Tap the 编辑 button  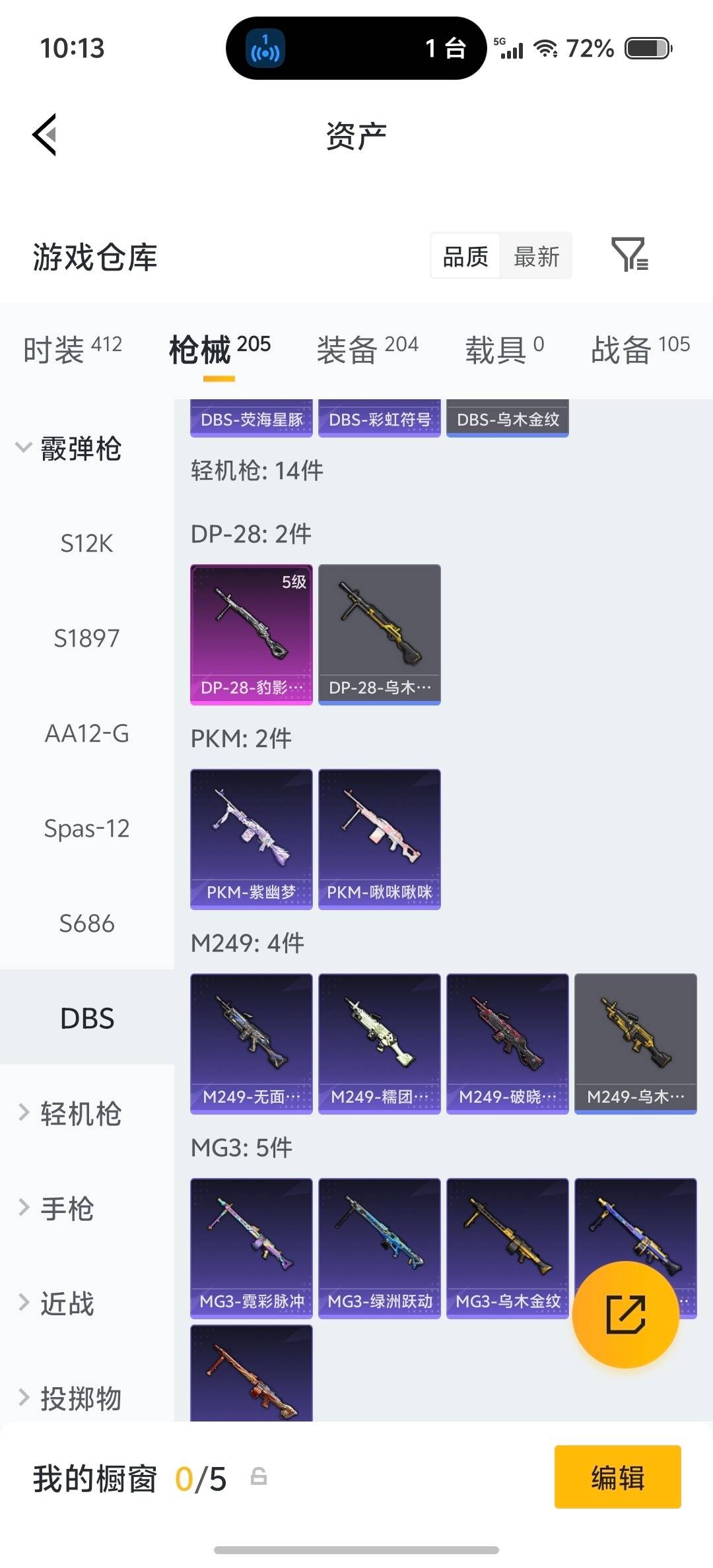click(x=618, y=1477)
